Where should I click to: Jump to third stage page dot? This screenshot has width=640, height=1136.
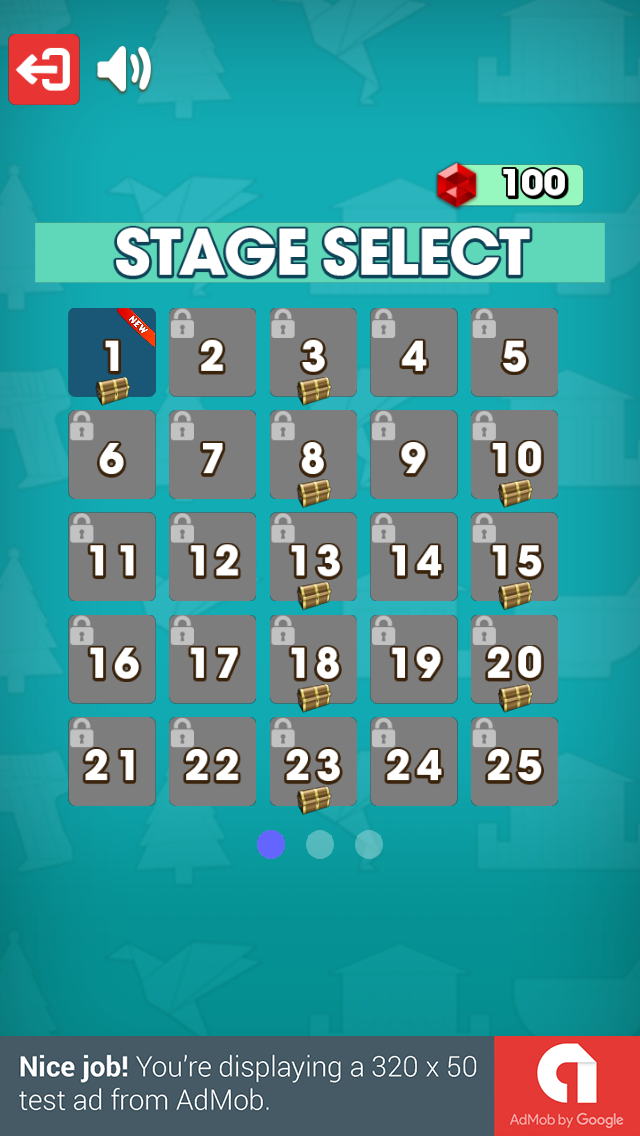(x=369, y=845)
